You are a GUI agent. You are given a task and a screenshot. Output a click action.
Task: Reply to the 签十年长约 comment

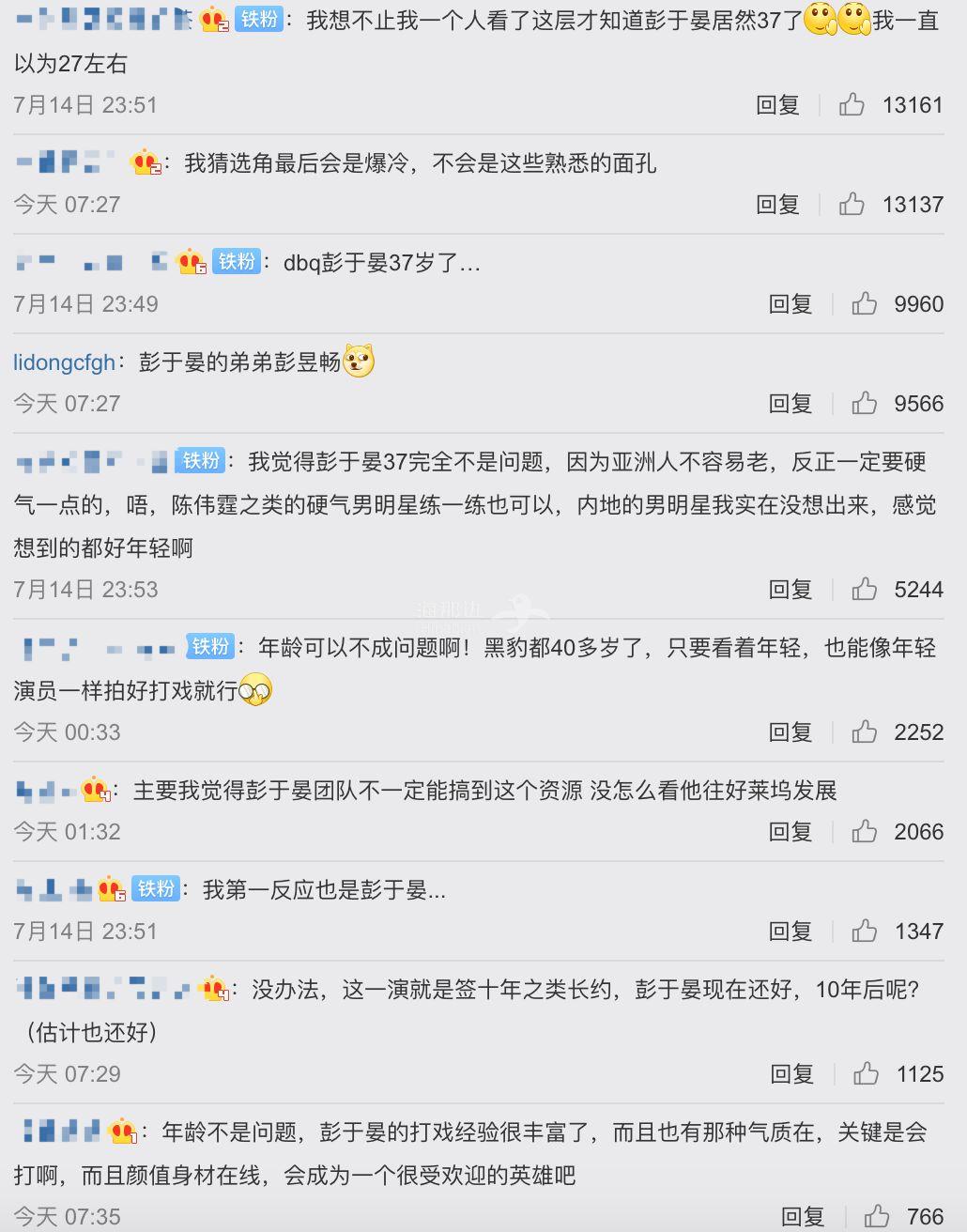pyautogui.click(x=791, y=1074)
